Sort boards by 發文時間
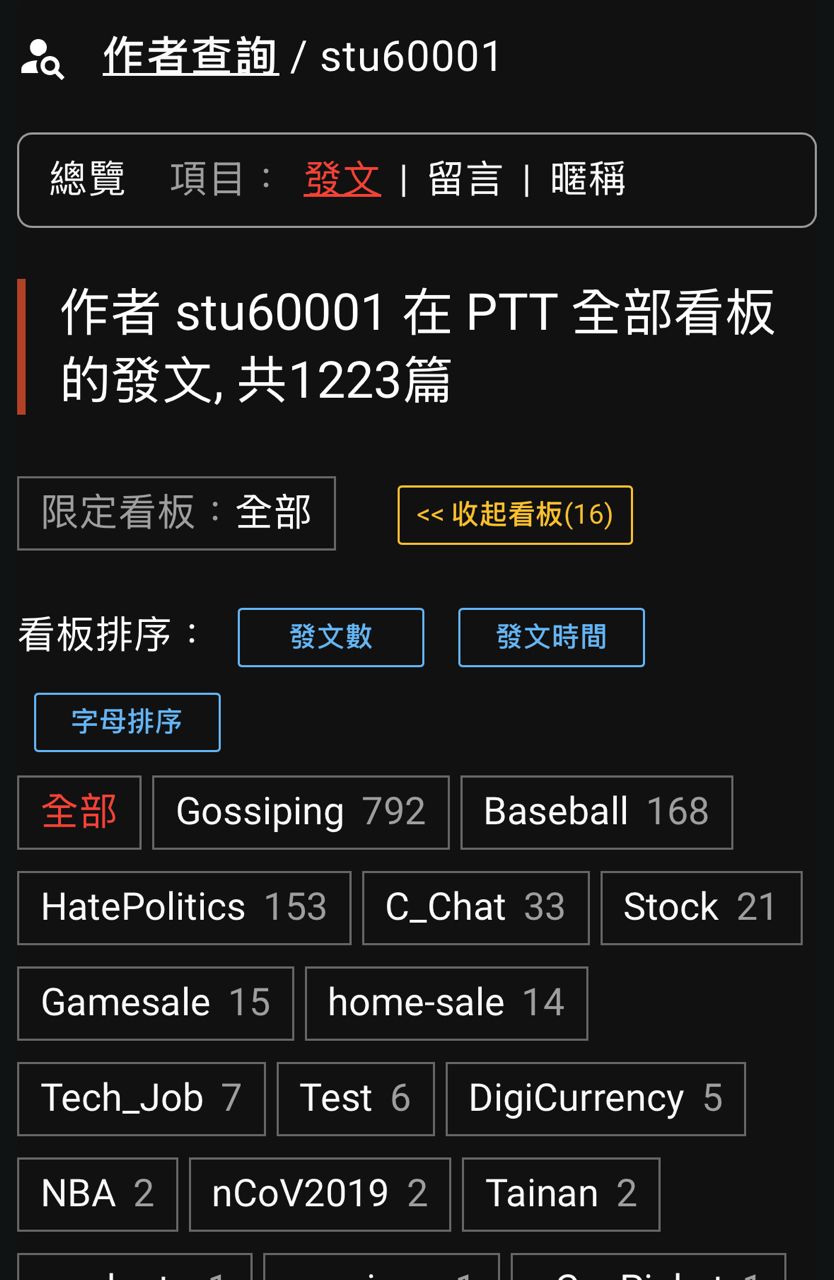The image size is (834, 1280). pos(551,637)
